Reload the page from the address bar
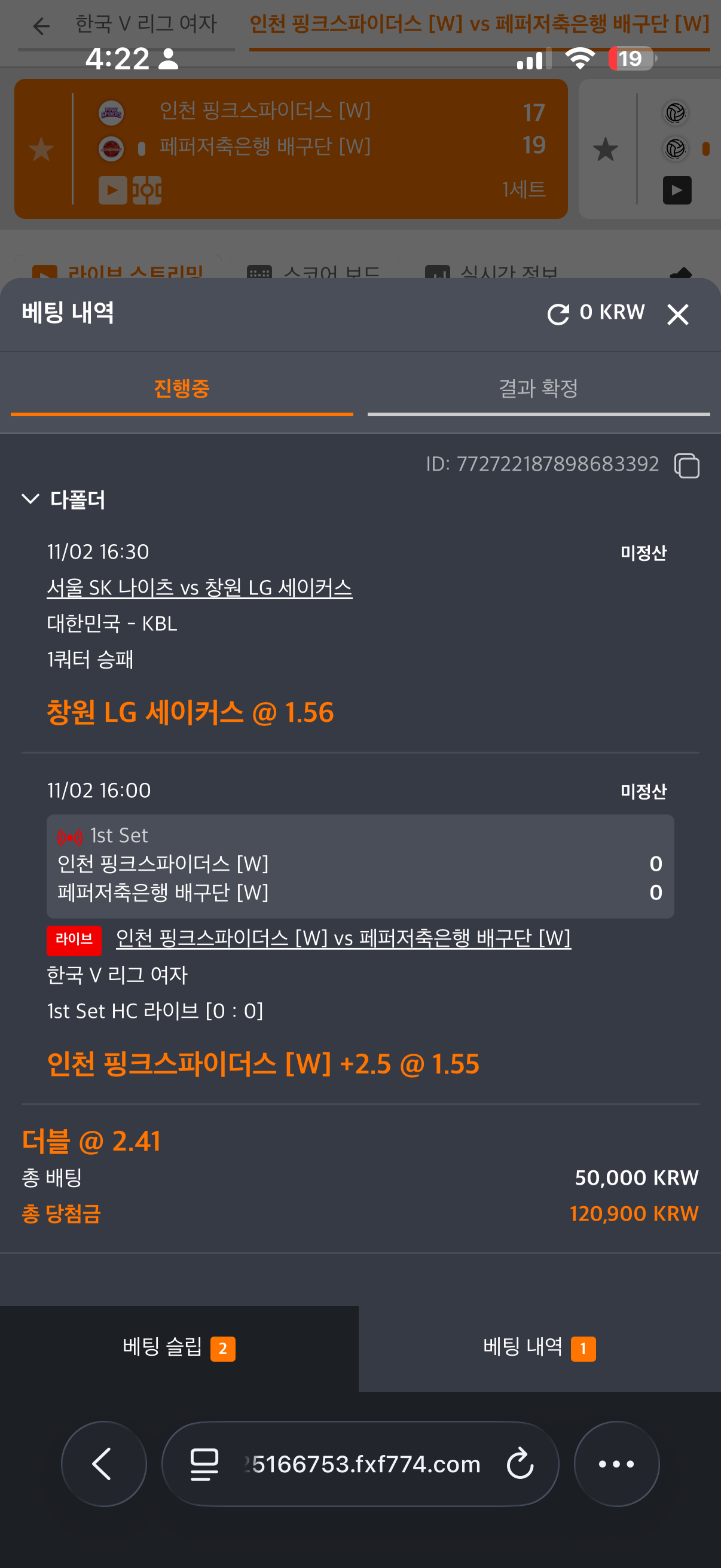721x1568 pixels. pos(520,1463)
